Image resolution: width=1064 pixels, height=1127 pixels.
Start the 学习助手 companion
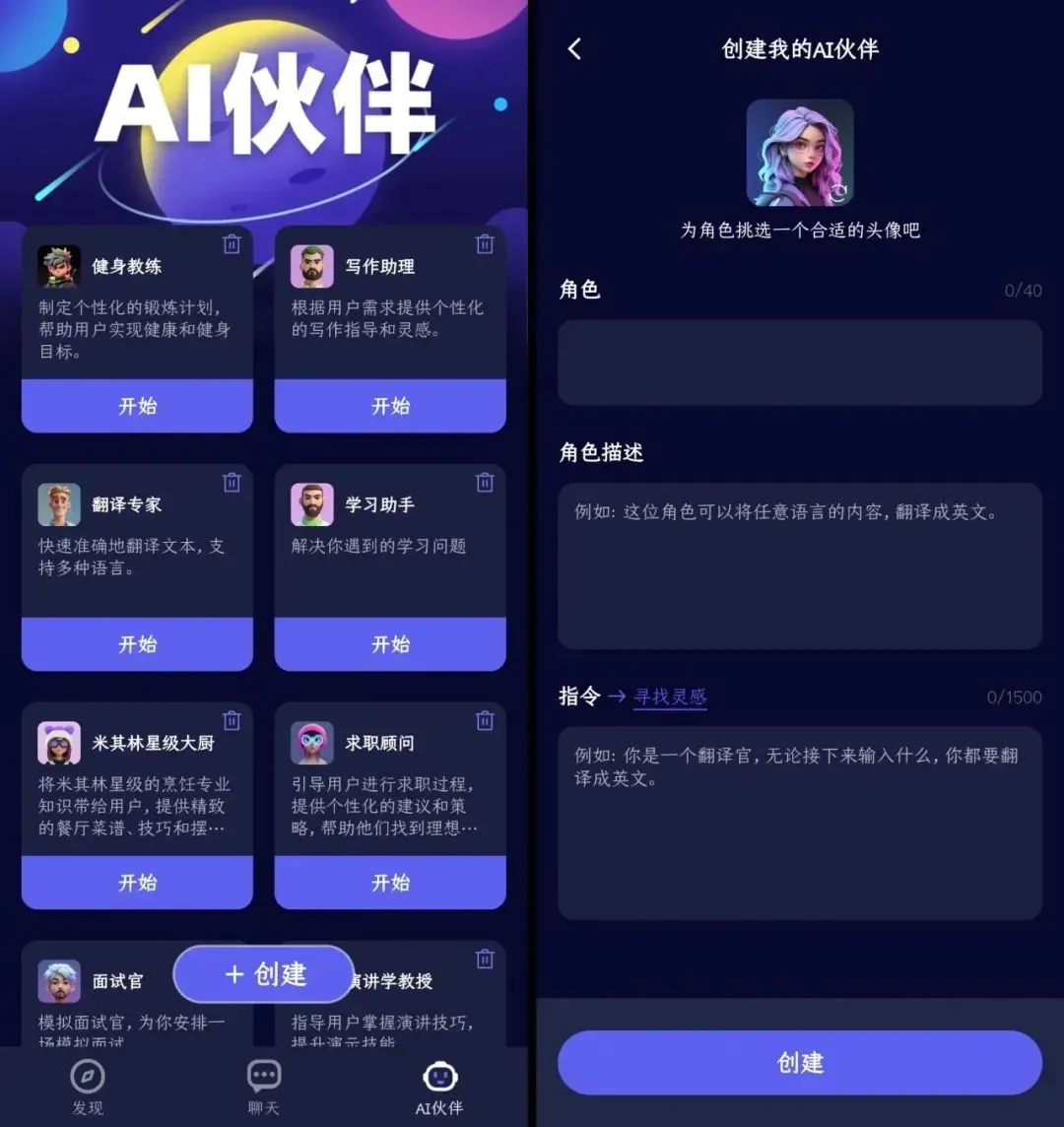point(390,644)
